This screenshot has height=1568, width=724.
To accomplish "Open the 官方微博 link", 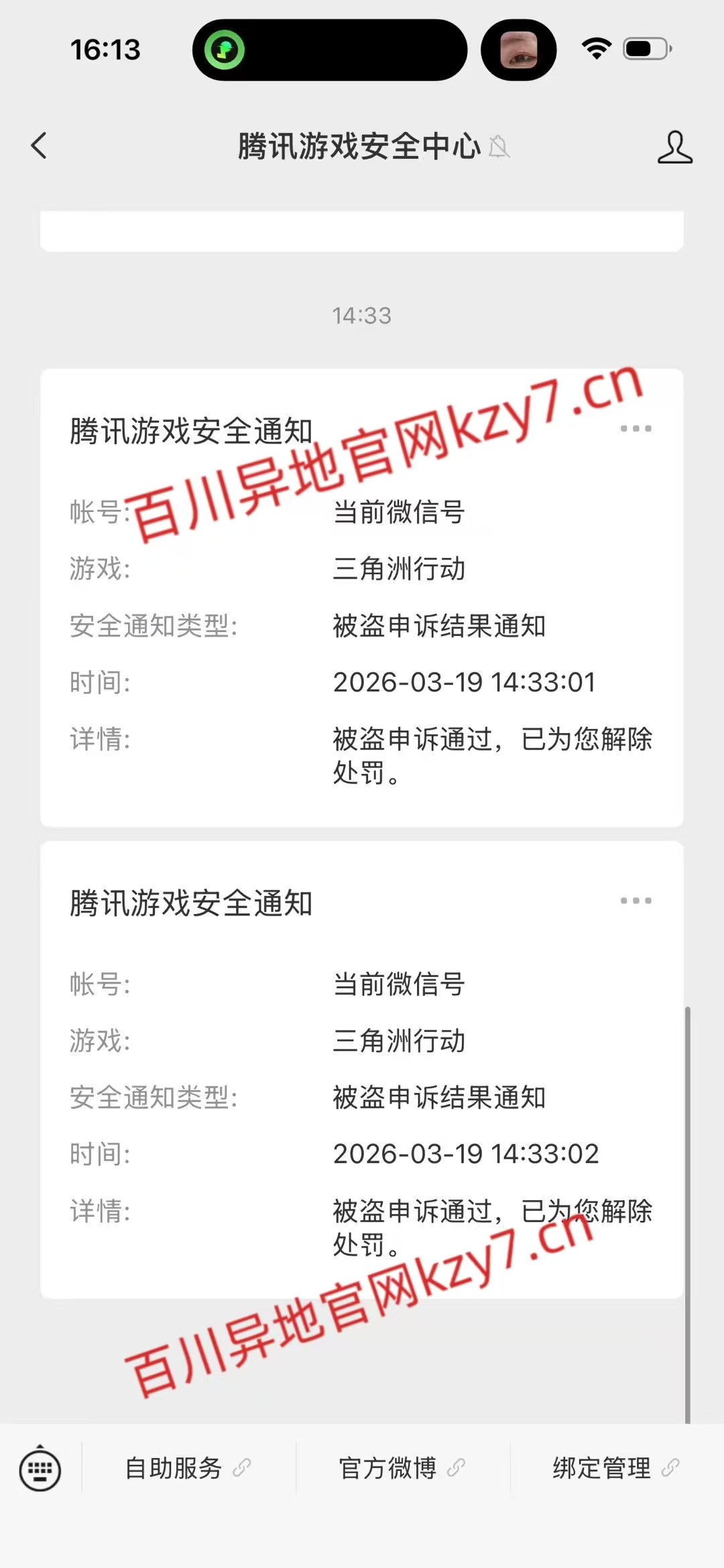I will tap(402, 1468).
